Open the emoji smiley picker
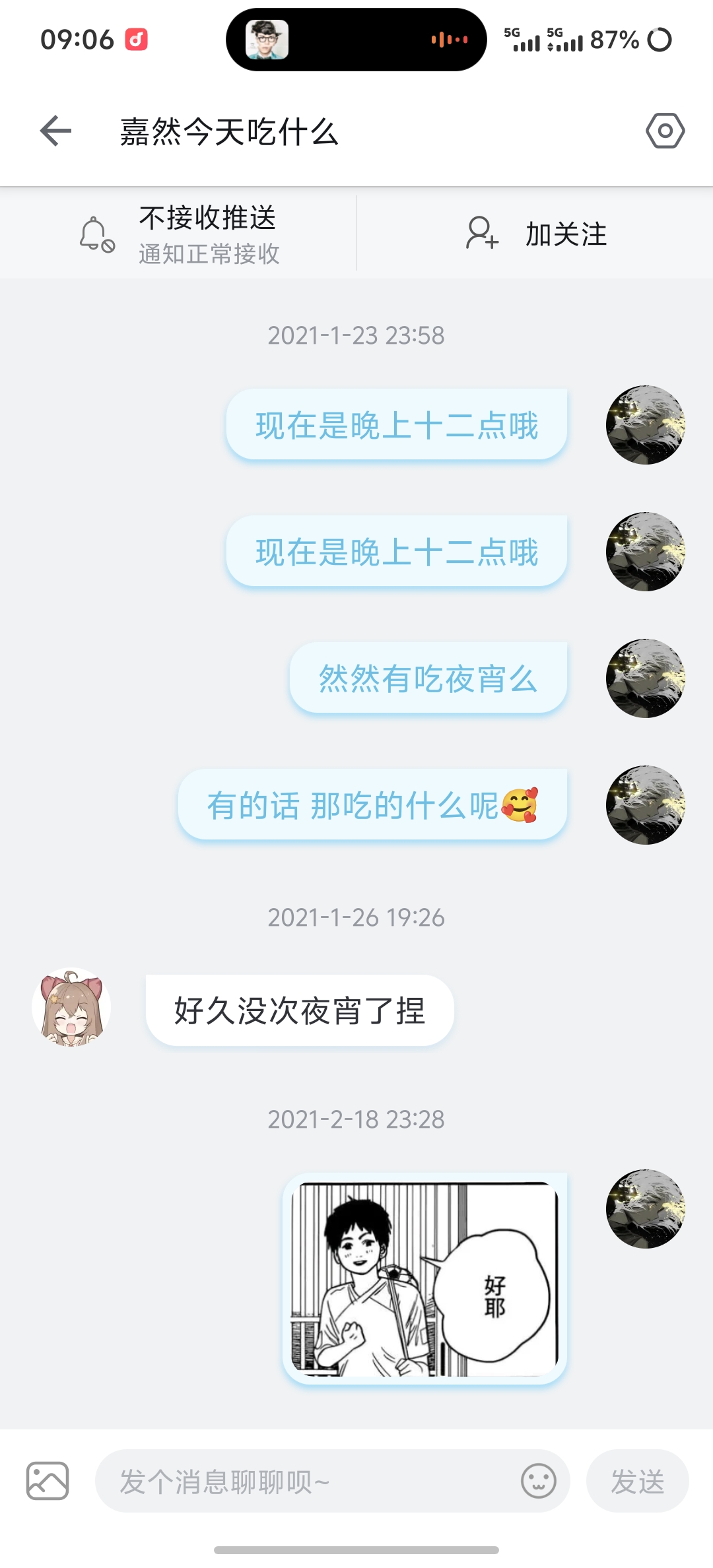713x1568 pixels. 539,1481
